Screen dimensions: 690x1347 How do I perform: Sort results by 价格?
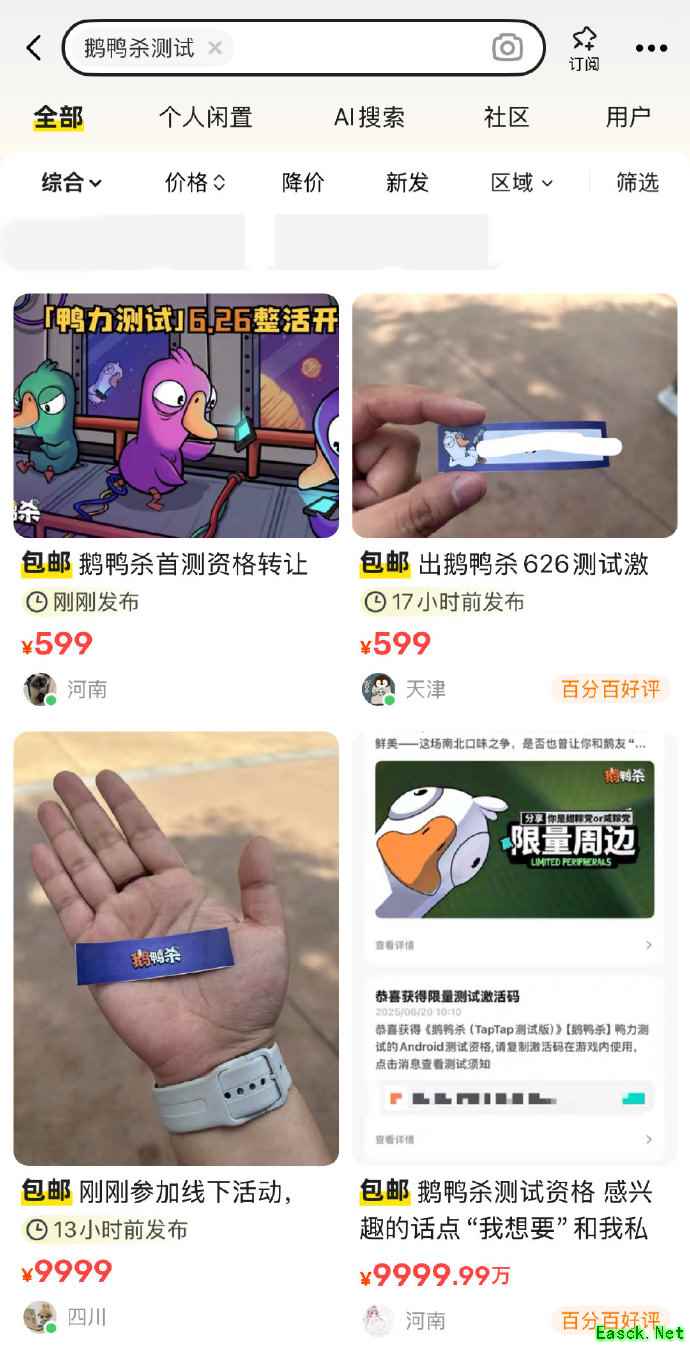pyautogui.click(x=195, y=182)
